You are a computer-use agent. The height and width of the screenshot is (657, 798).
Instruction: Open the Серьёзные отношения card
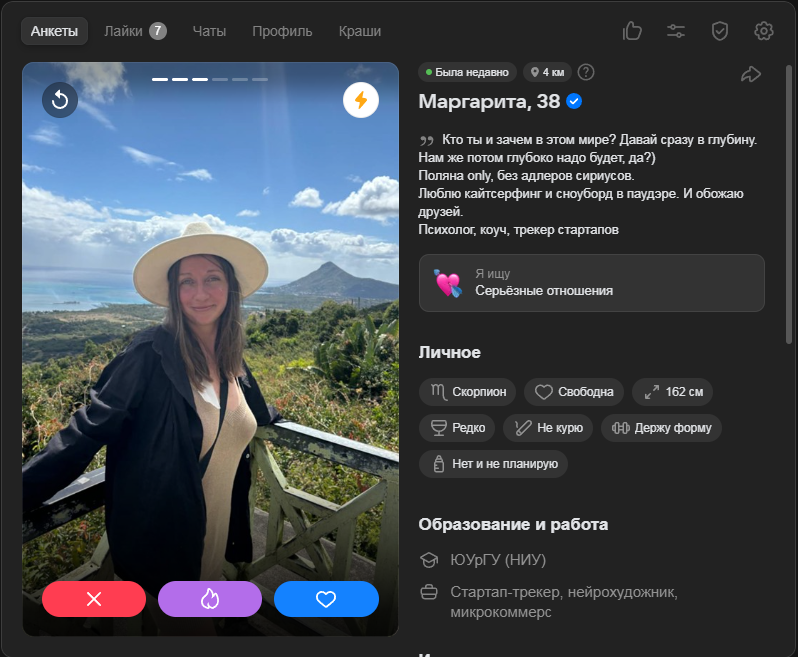[591, 283]
